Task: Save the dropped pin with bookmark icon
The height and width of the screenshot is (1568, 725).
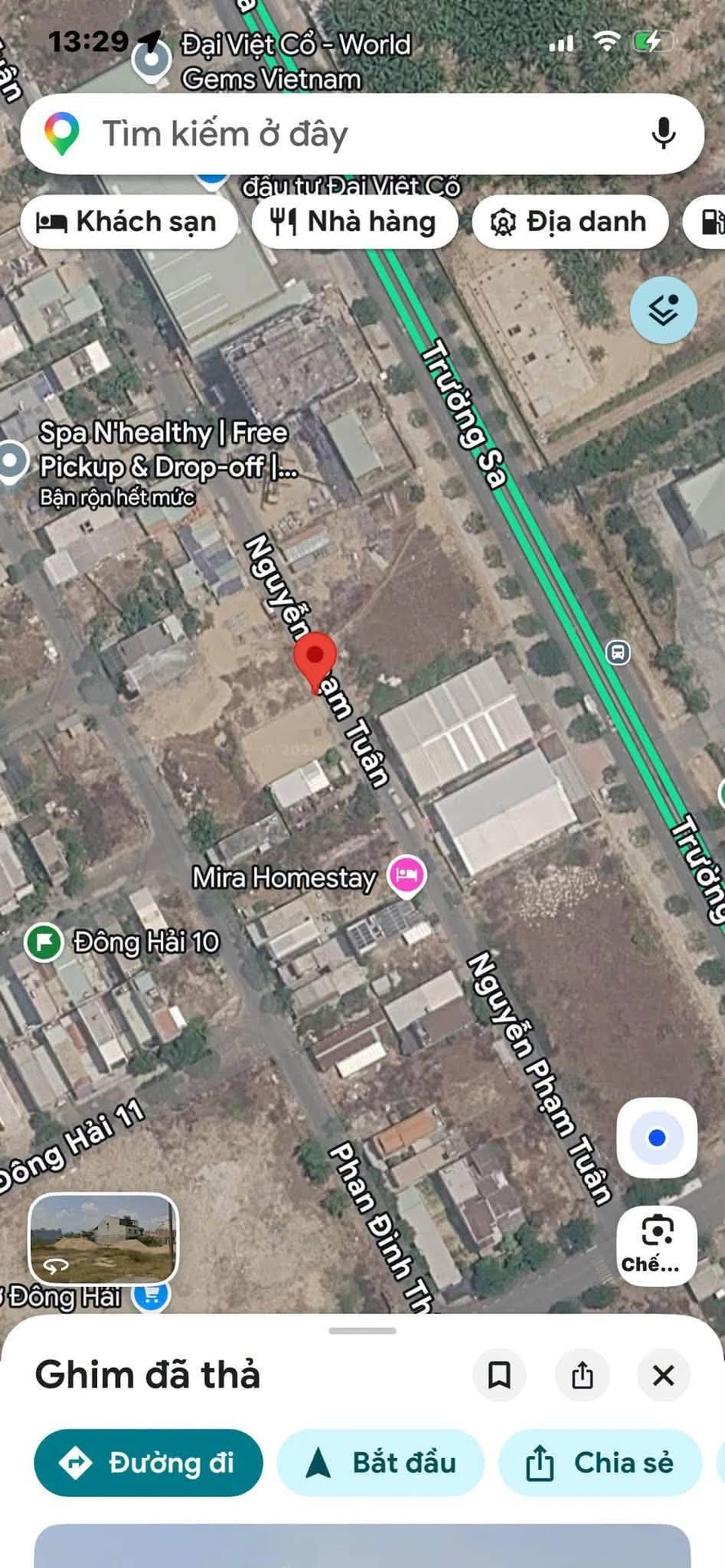Action: click(x=500, y=1374)
